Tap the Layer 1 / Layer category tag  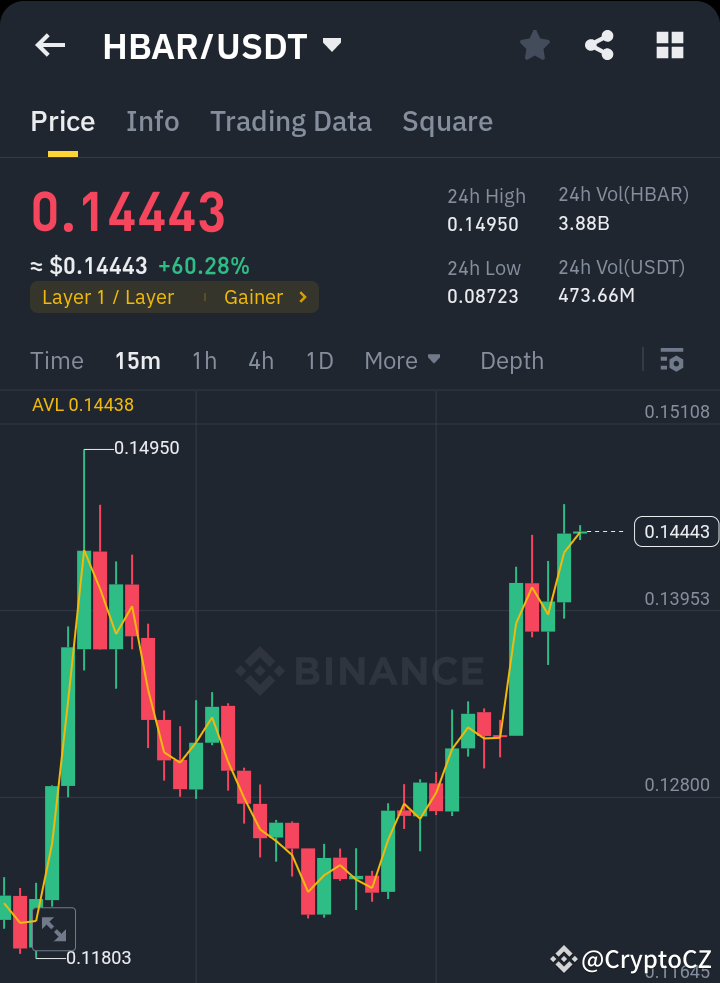[109, 297]
